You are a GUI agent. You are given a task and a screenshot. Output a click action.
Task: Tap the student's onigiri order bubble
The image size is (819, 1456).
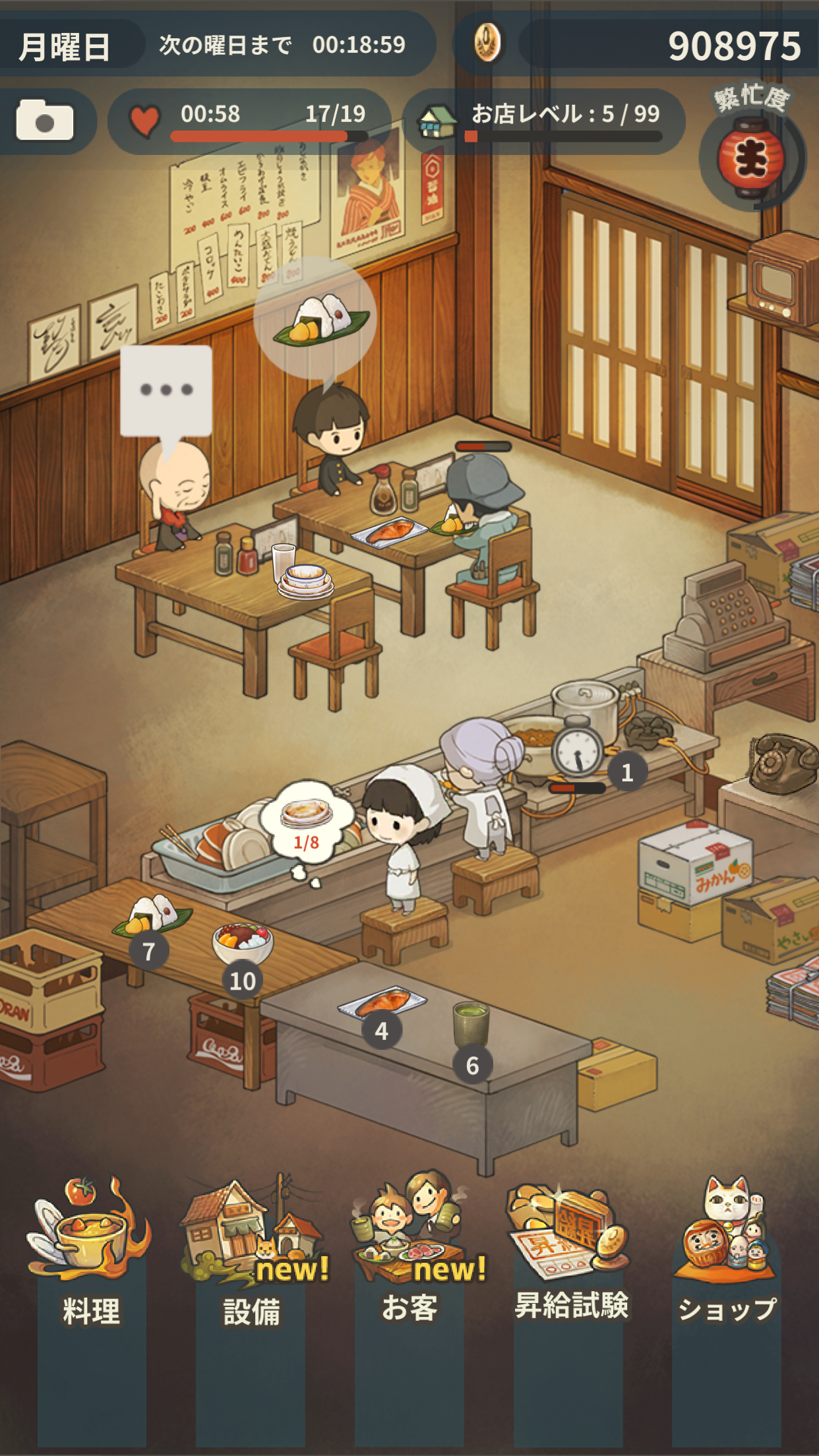click(x=315, y=318)
